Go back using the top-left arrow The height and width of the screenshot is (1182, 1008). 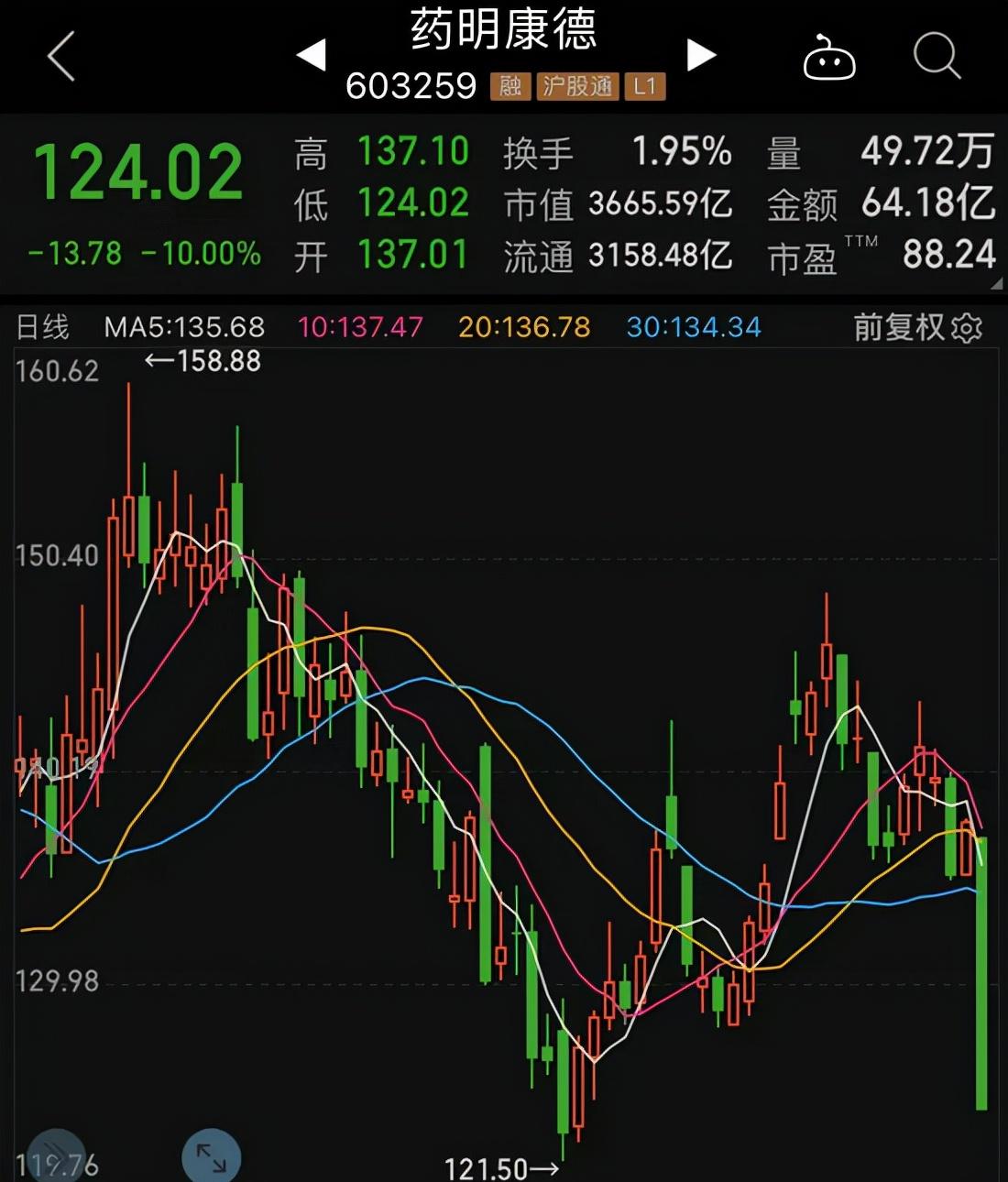click(60, 57)
